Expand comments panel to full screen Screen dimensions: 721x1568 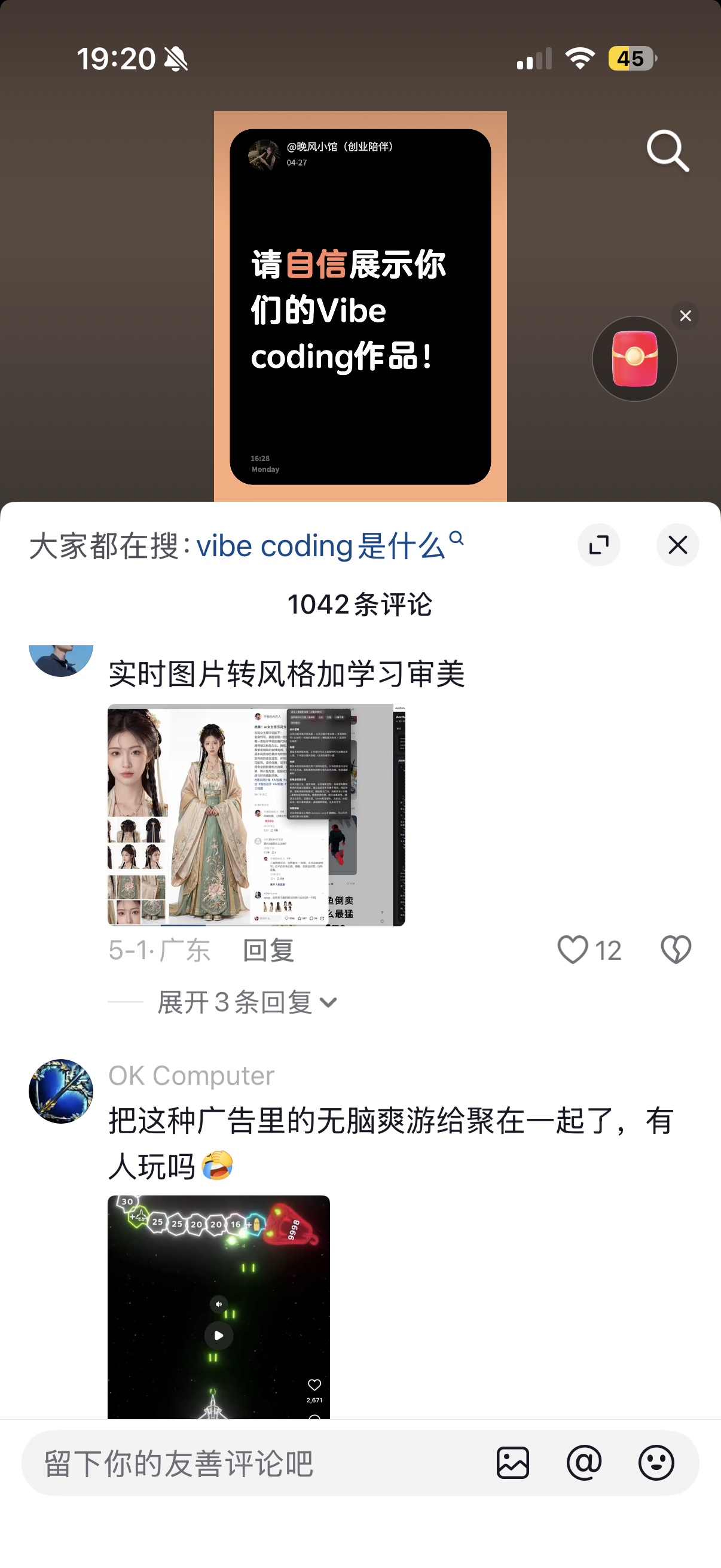(x=598, y=545)
